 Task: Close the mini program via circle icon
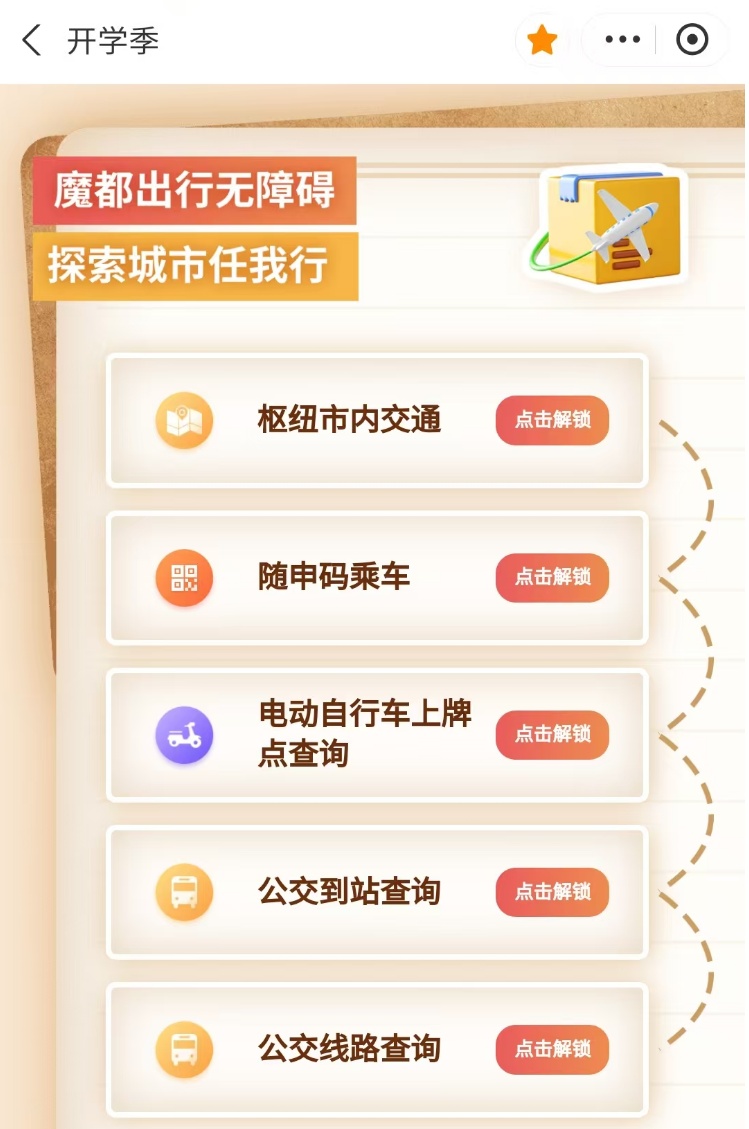point(692,41)
